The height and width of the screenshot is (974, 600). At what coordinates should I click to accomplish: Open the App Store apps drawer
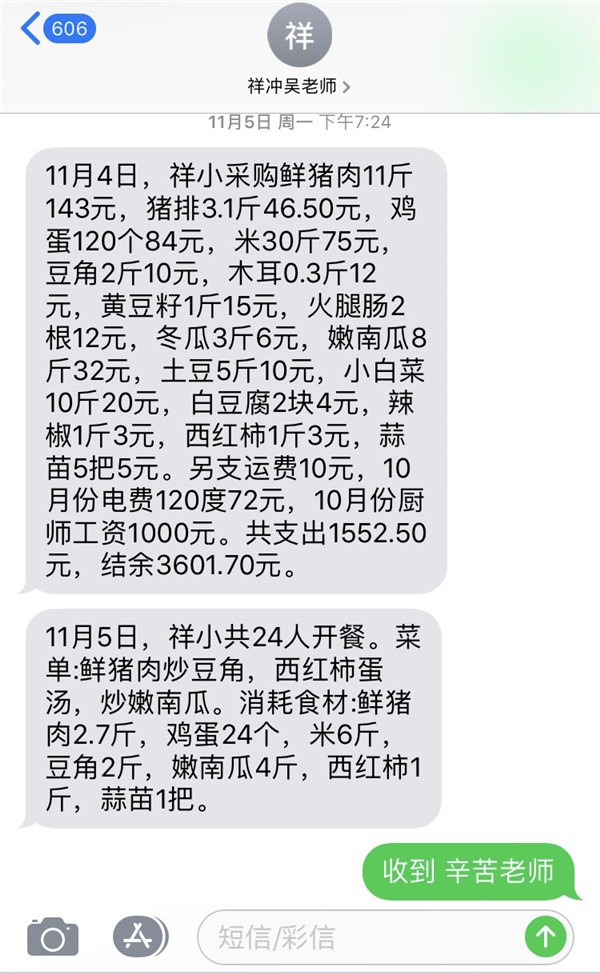tap(141, 937)
